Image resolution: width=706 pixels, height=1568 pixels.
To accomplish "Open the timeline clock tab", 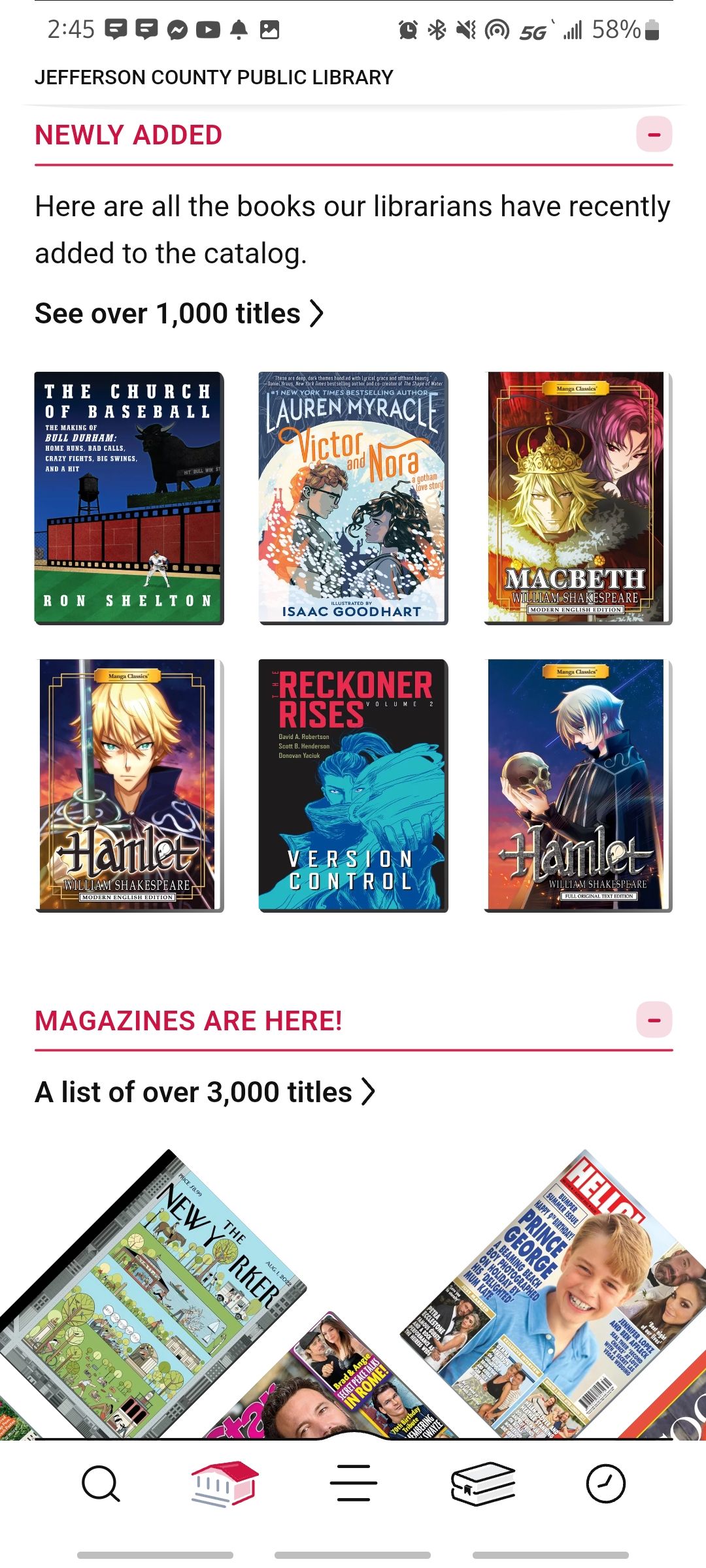I will pos(605,1483).
